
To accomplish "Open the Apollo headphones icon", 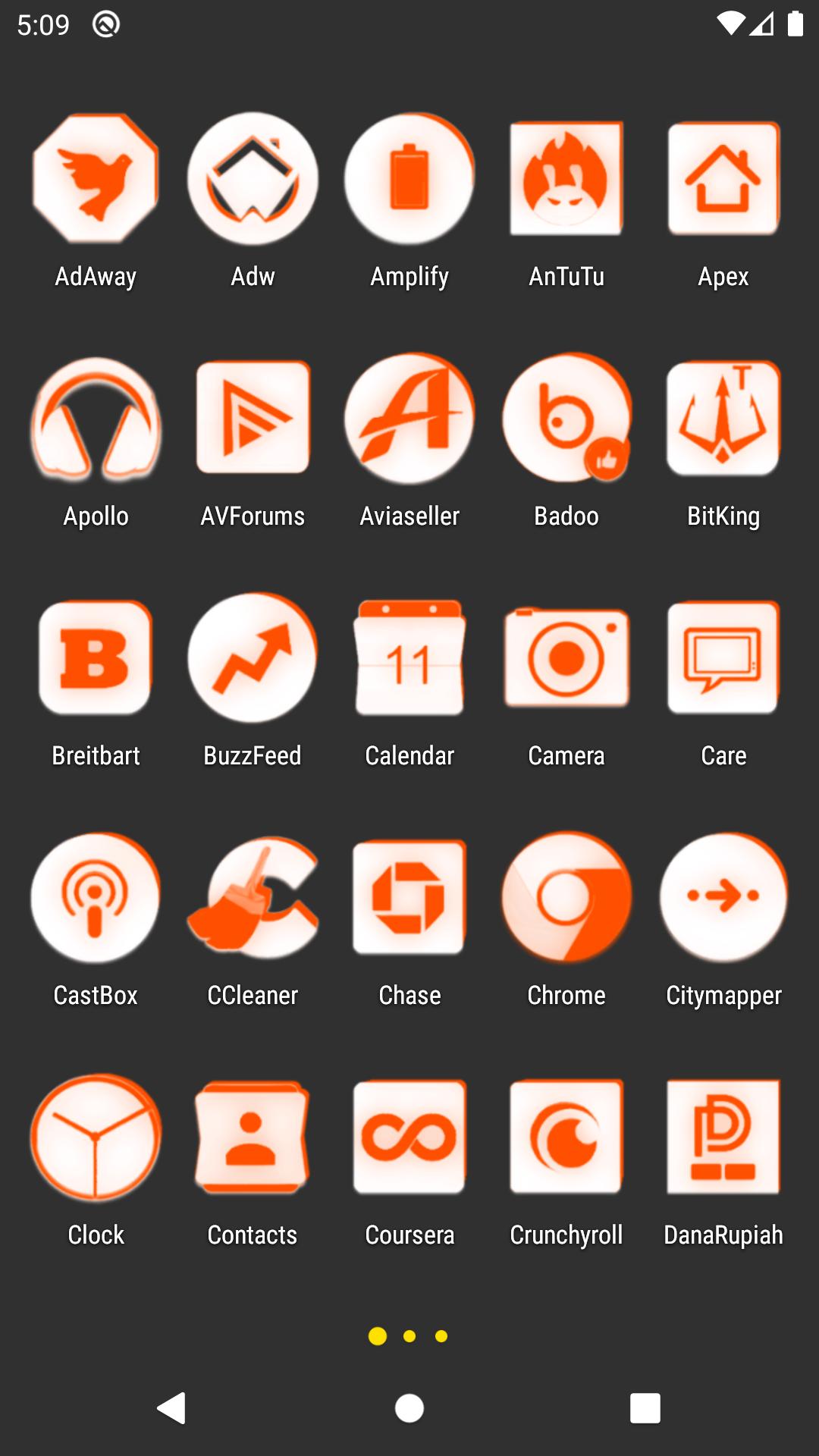I will pos(96,419).
